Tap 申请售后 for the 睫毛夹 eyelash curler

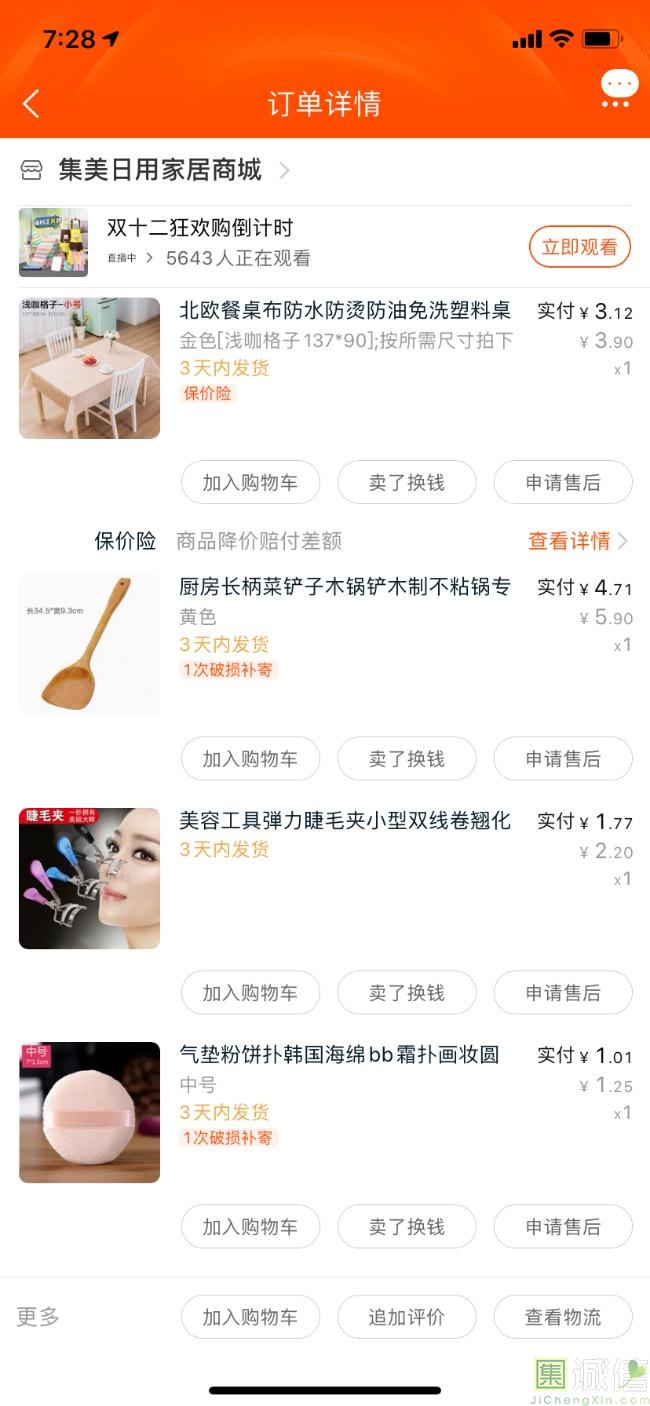pos(563,993)
